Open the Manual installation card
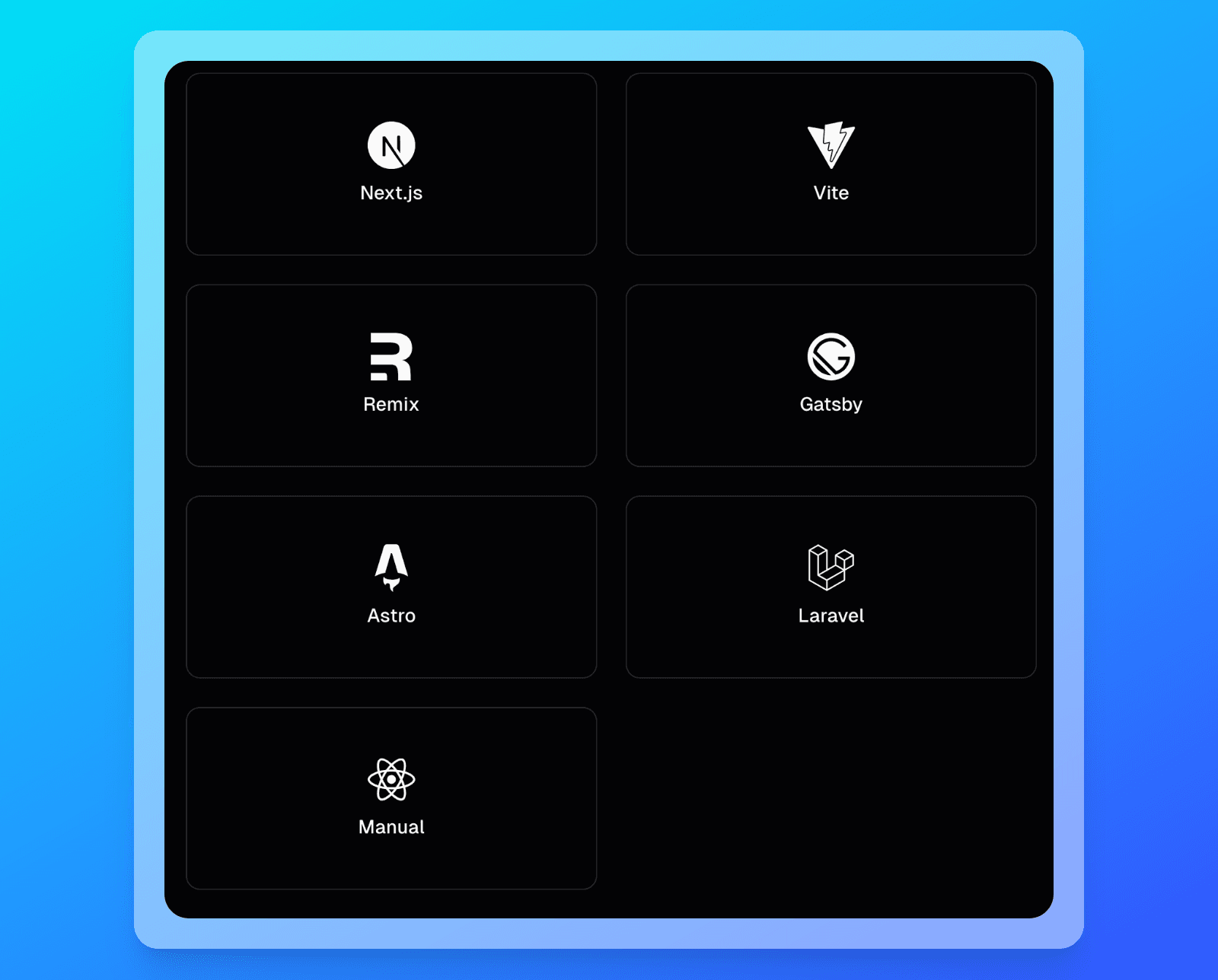 point(391,798)
